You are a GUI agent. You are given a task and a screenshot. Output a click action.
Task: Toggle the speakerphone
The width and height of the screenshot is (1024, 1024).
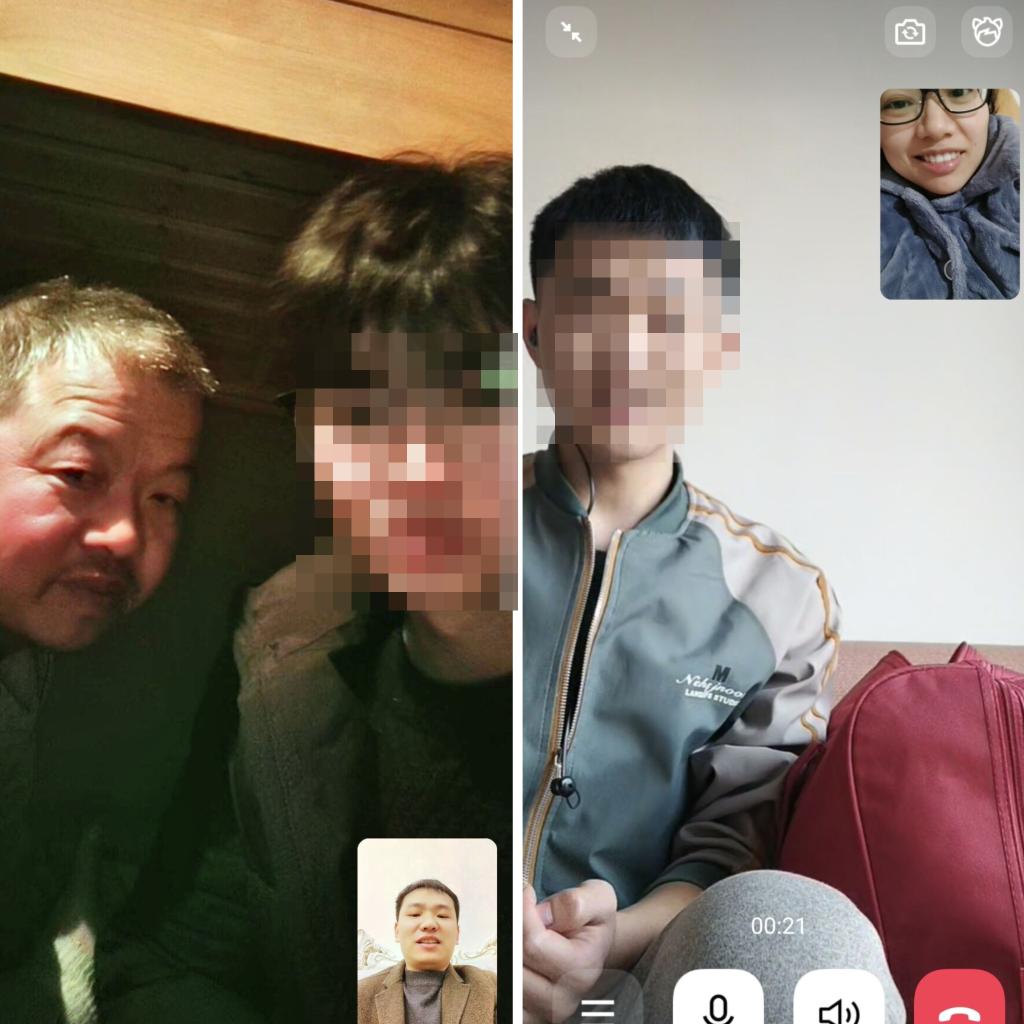click(x=838, y=1003)
